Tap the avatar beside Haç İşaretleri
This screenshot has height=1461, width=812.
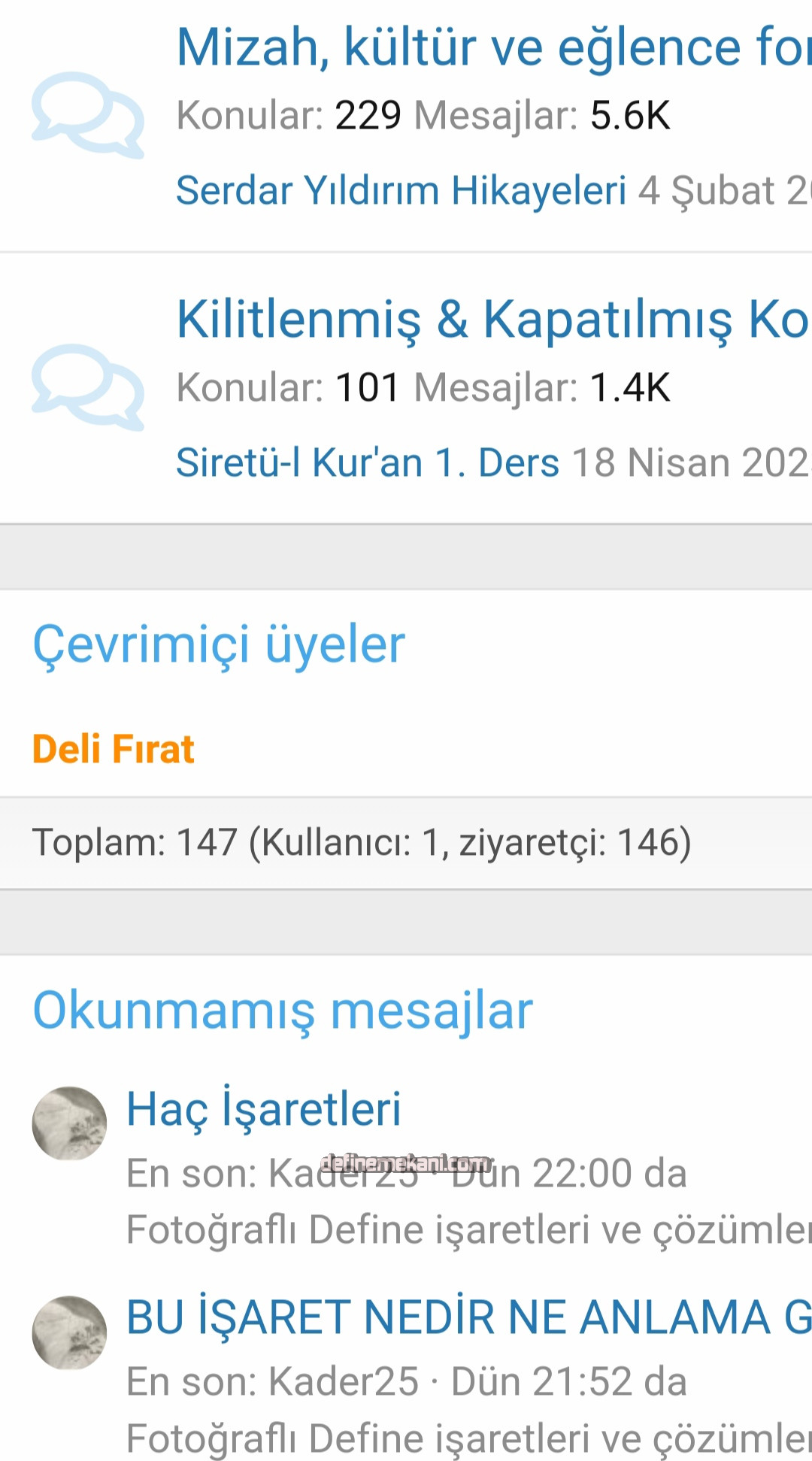tap(69, 1123)
